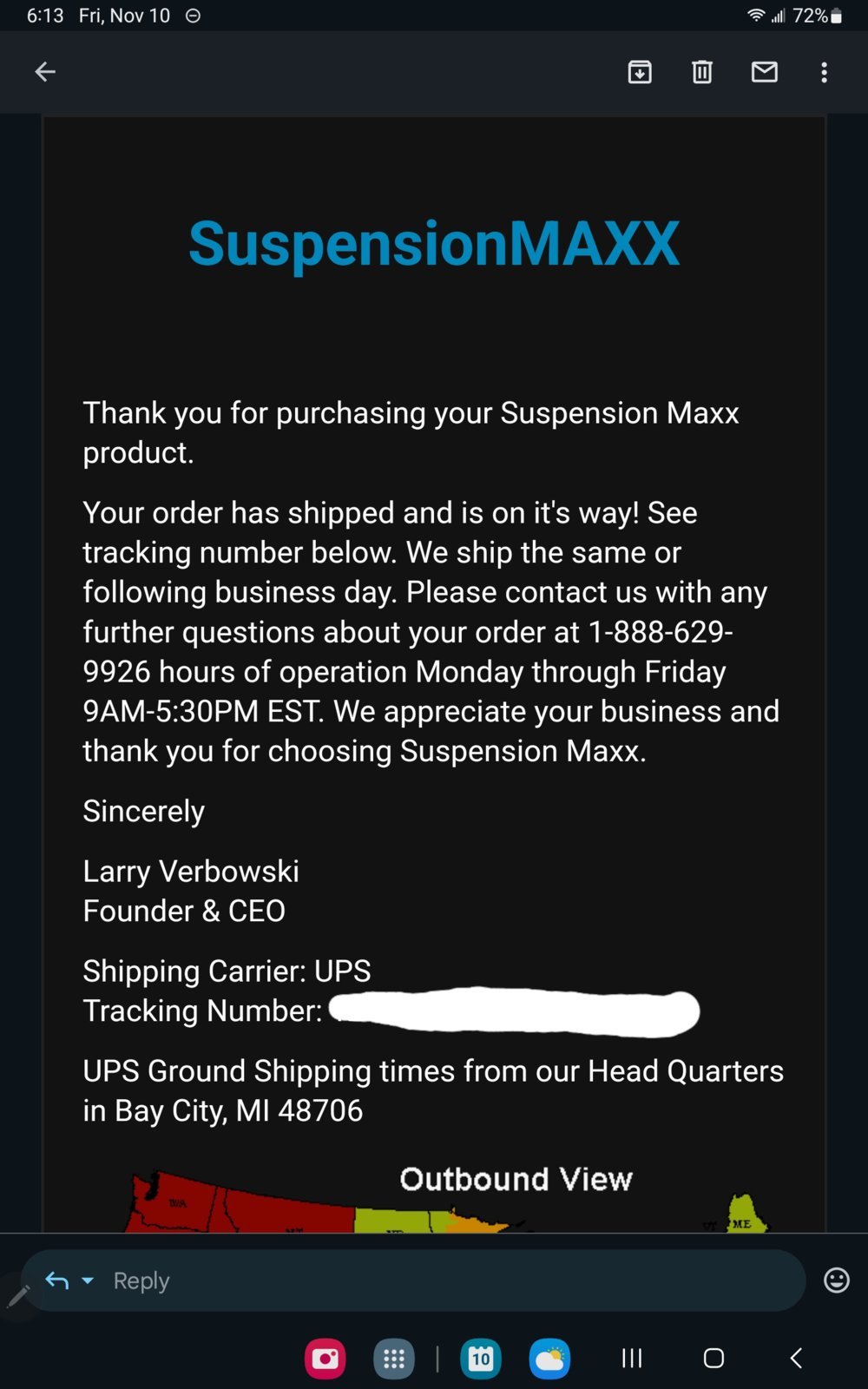
Task: Go to the home screen
Action: (x=713, y=1359)
